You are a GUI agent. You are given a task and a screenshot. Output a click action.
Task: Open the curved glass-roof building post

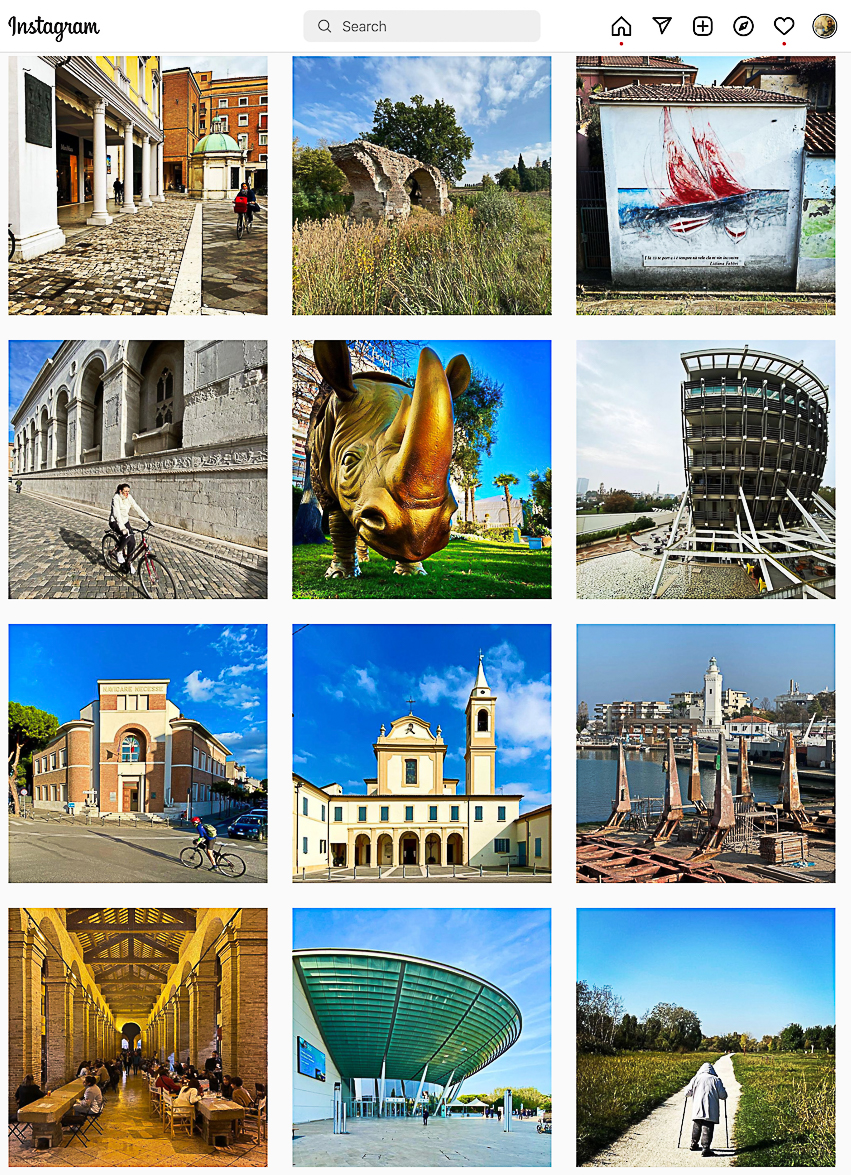pos(421,1037)
